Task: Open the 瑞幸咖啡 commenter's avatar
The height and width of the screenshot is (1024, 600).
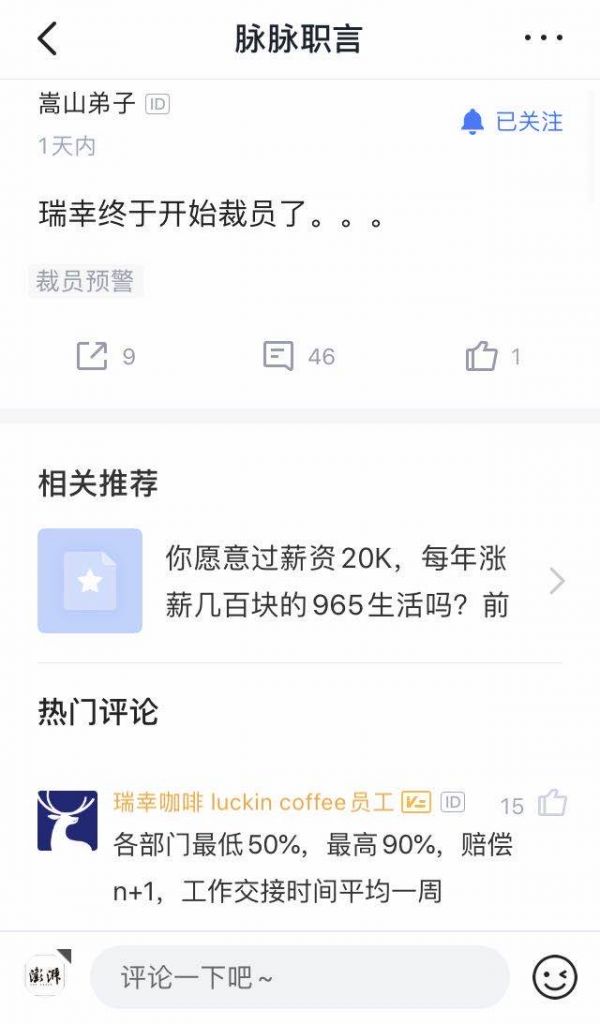Action: tap(67, 820)
